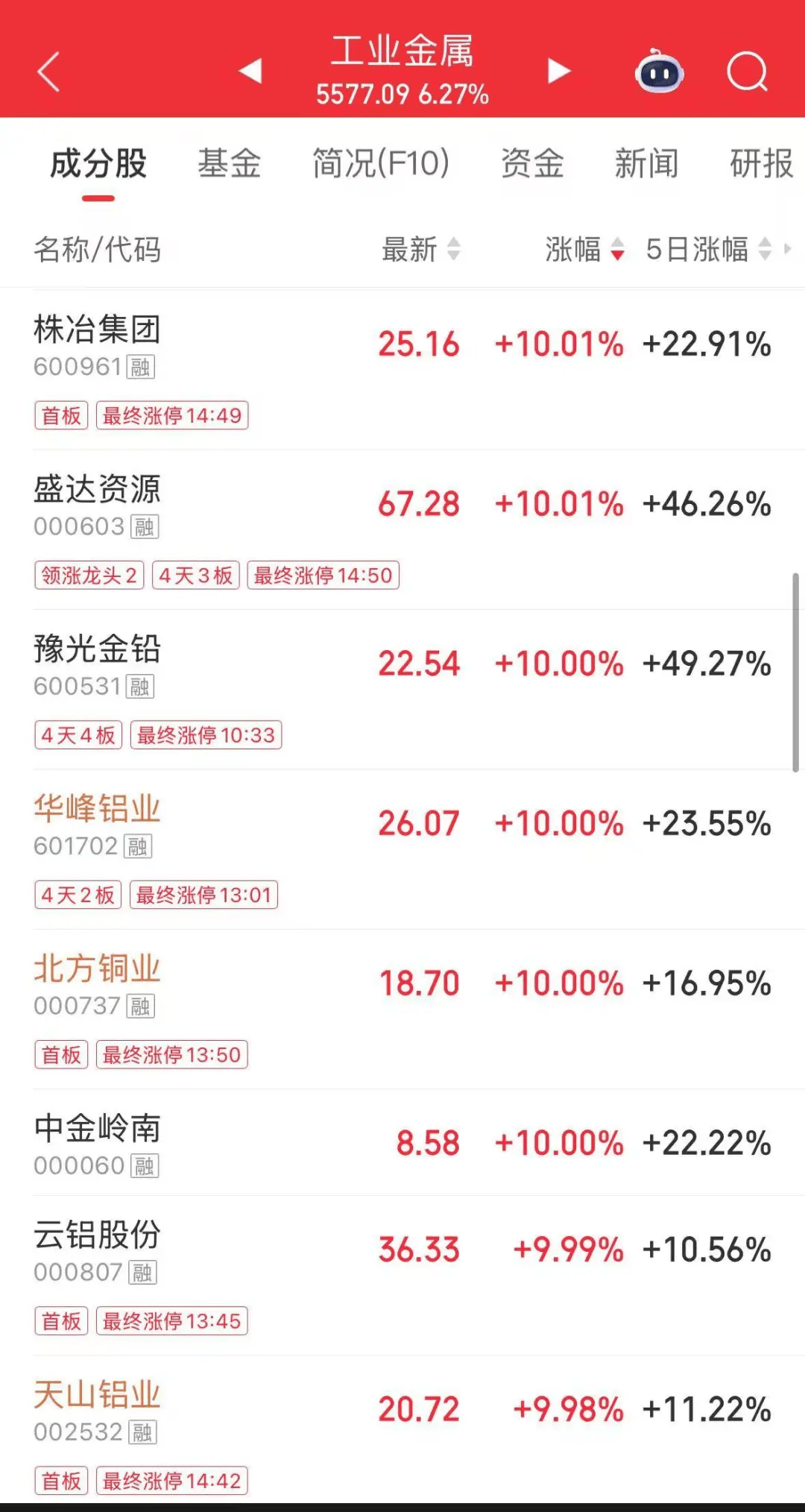Viewport: 805px width, 1512px height.
Task: Open stock 株冶集团 600961
Action: coord(97,344)
